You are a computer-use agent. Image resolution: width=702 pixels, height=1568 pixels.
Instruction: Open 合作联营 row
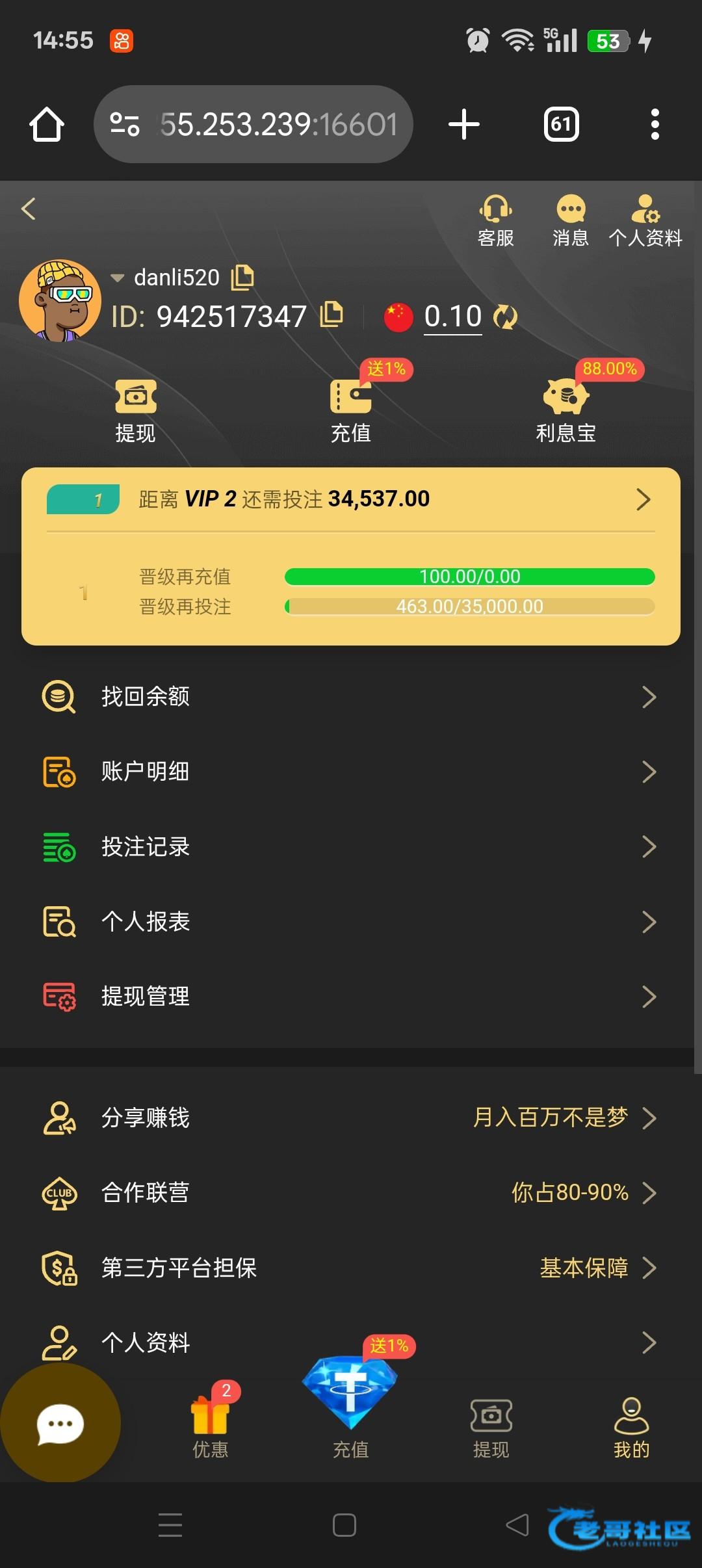351,1193
